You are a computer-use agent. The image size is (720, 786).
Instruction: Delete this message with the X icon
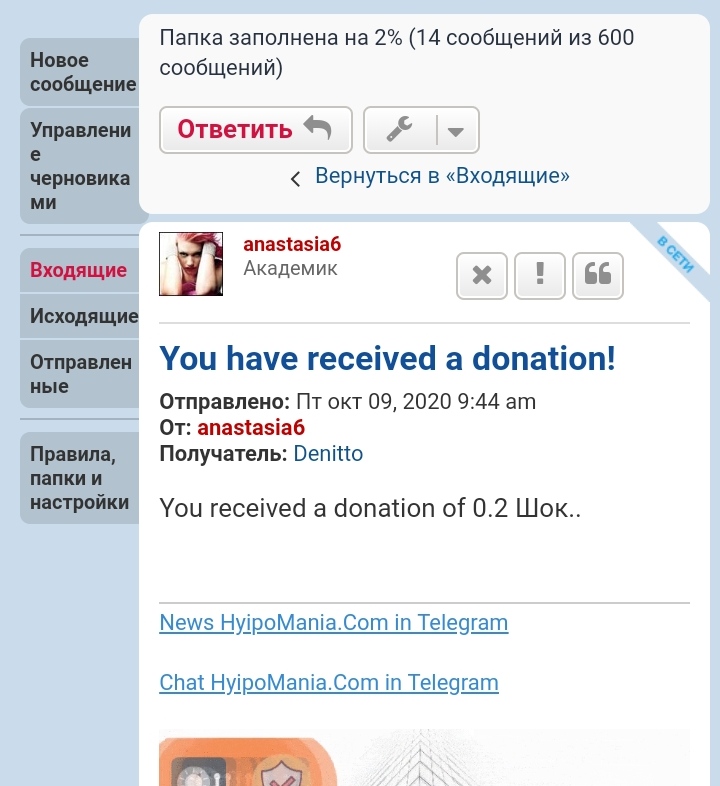[x=482, y=274]
